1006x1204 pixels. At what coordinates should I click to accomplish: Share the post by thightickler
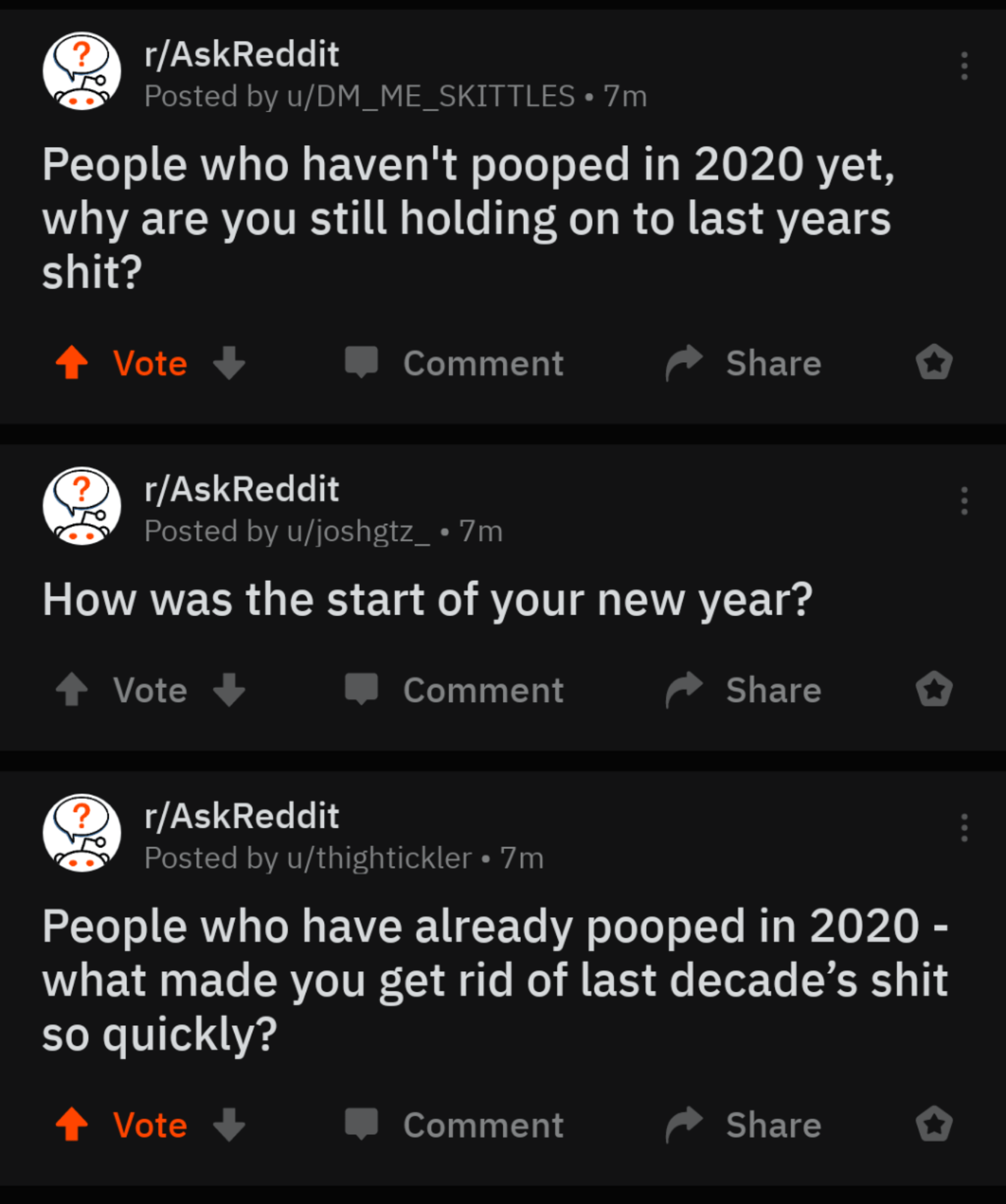click(x=743, y=1125)
